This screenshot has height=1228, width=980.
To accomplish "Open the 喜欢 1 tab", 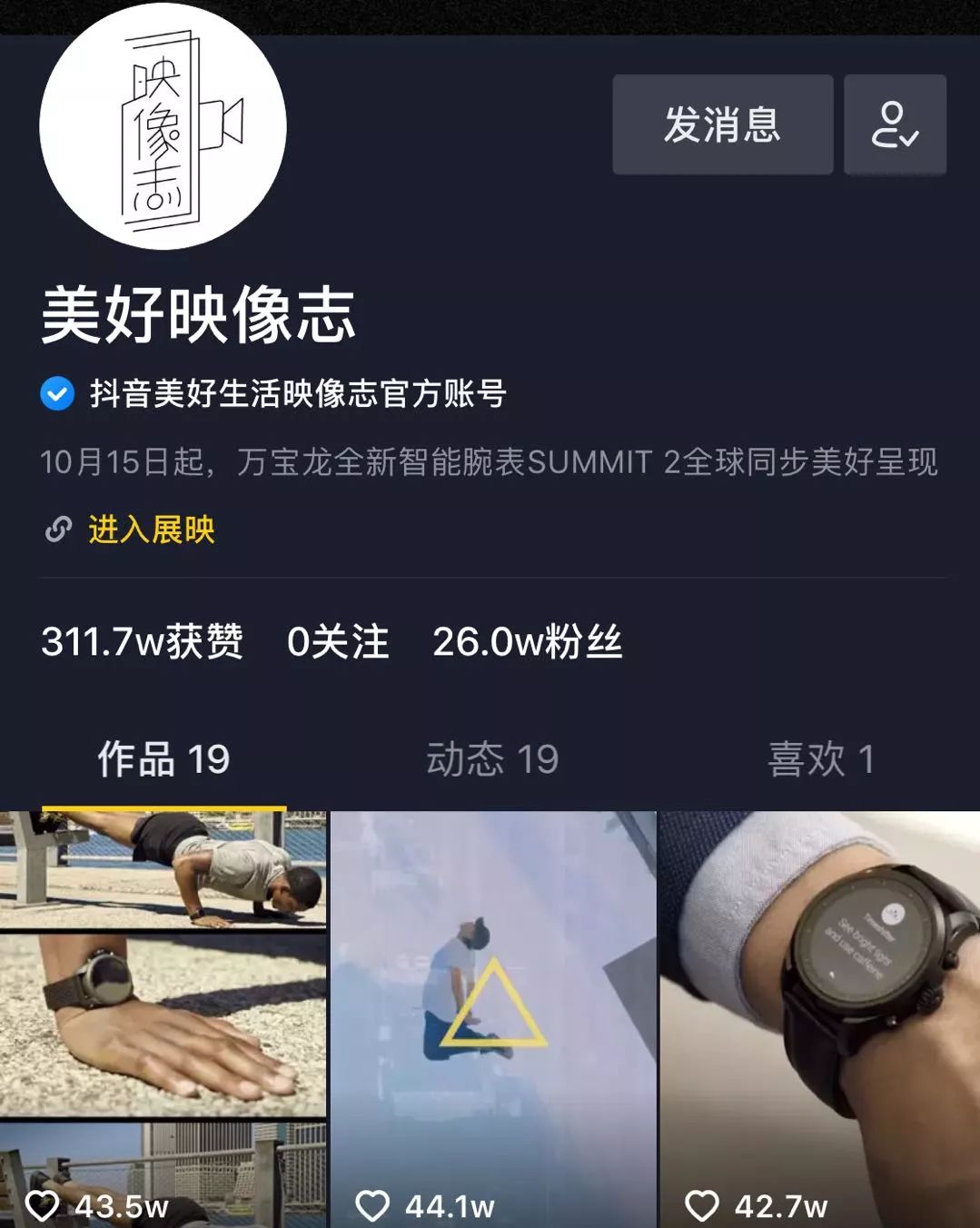I will (820, 763).
